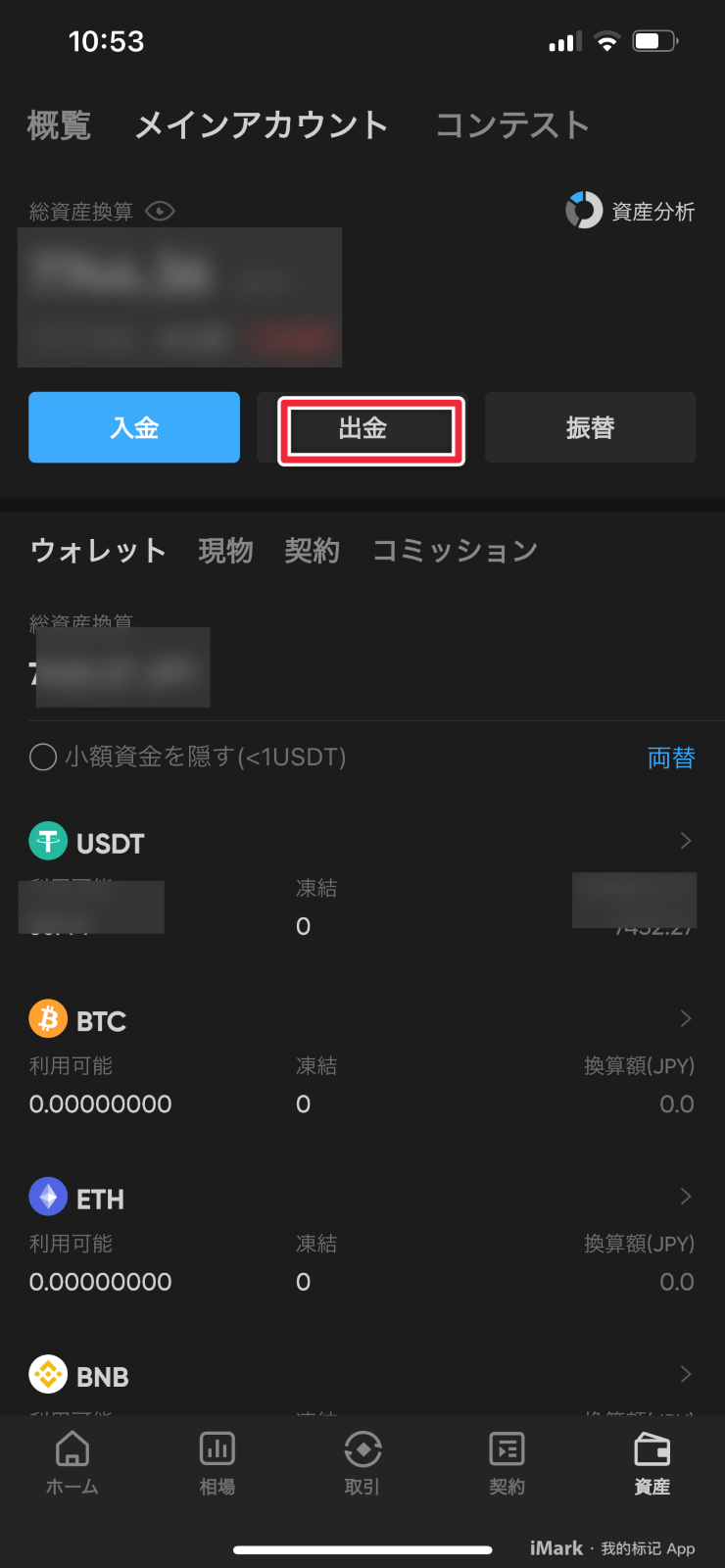Select the コミッション tab
The height and width of the screenshot is (1568, 725).
(x=455, y=551)
